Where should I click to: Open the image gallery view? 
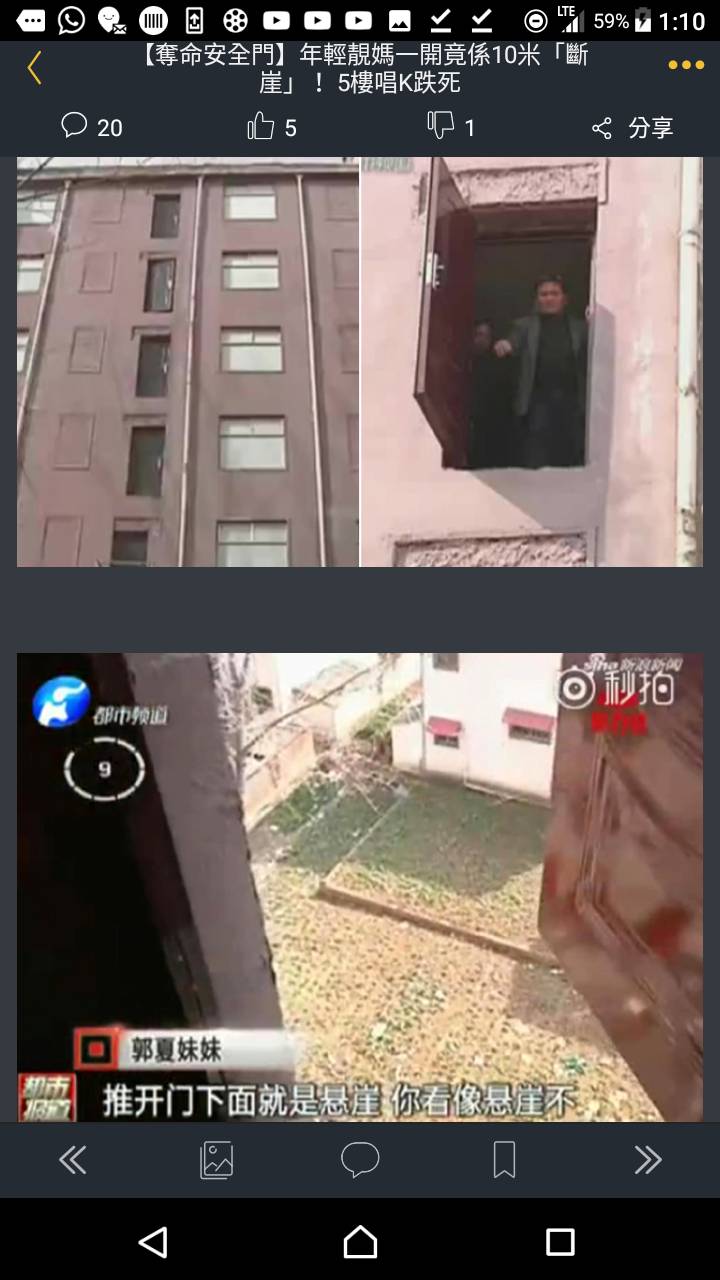tap(216, 1160)
